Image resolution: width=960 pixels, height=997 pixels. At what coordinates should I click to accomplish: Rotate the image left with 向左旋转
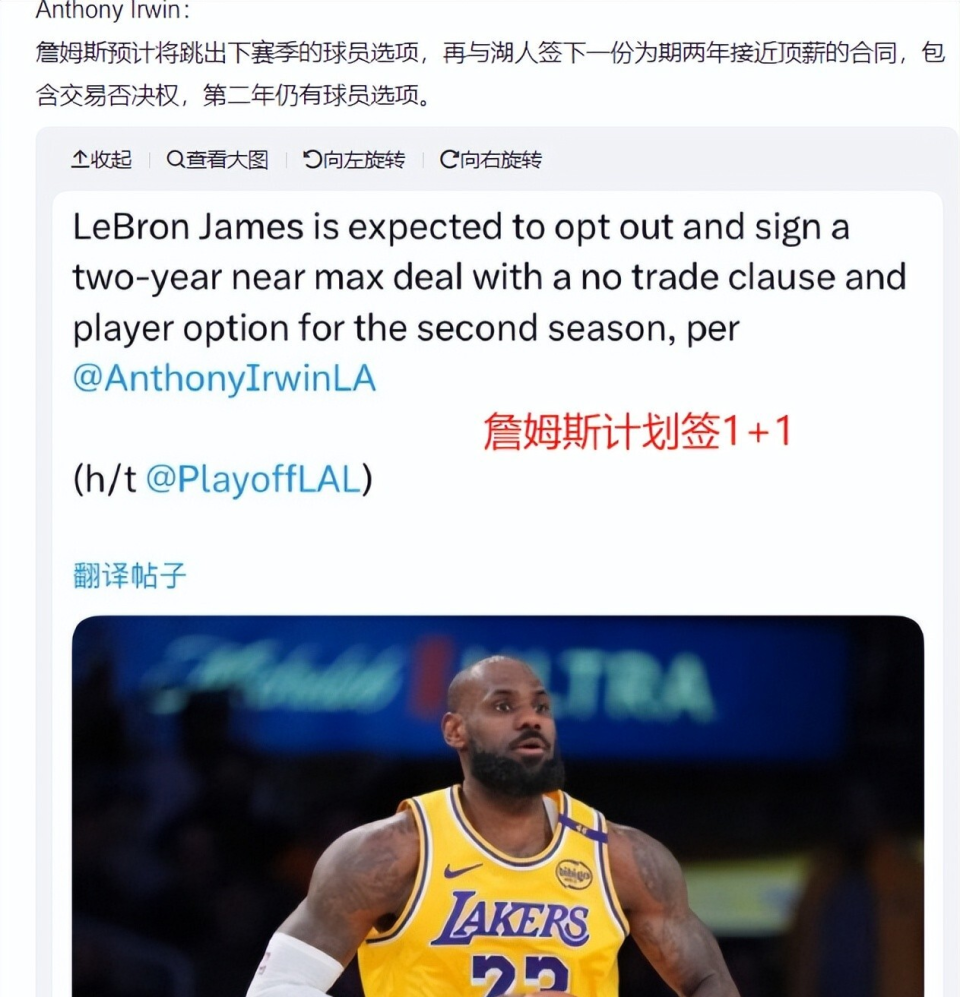click(x=354, y=159)
